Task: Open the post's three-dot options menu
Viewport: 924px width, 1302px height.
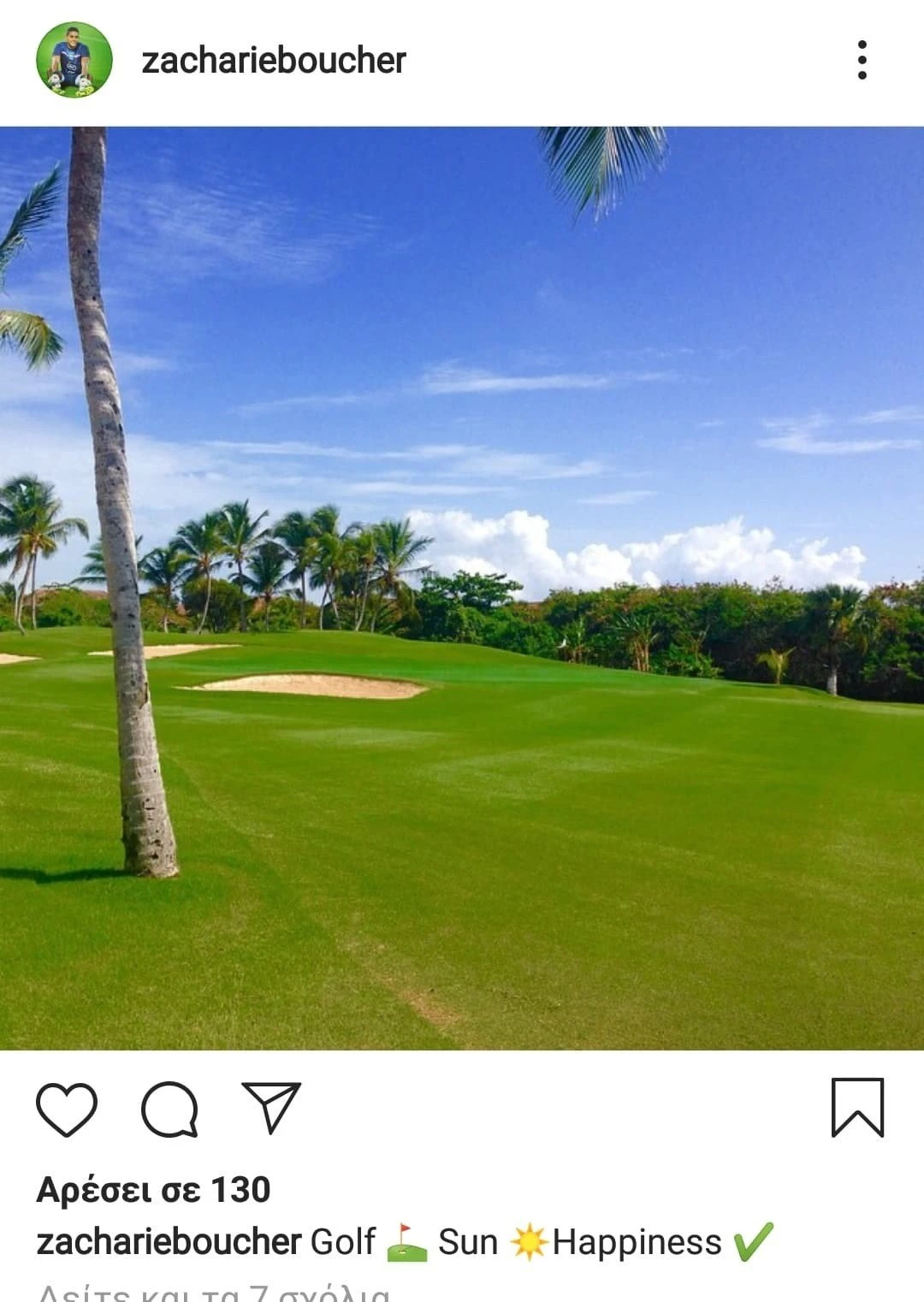Action: pyautogui.click(x=862, y=60)
